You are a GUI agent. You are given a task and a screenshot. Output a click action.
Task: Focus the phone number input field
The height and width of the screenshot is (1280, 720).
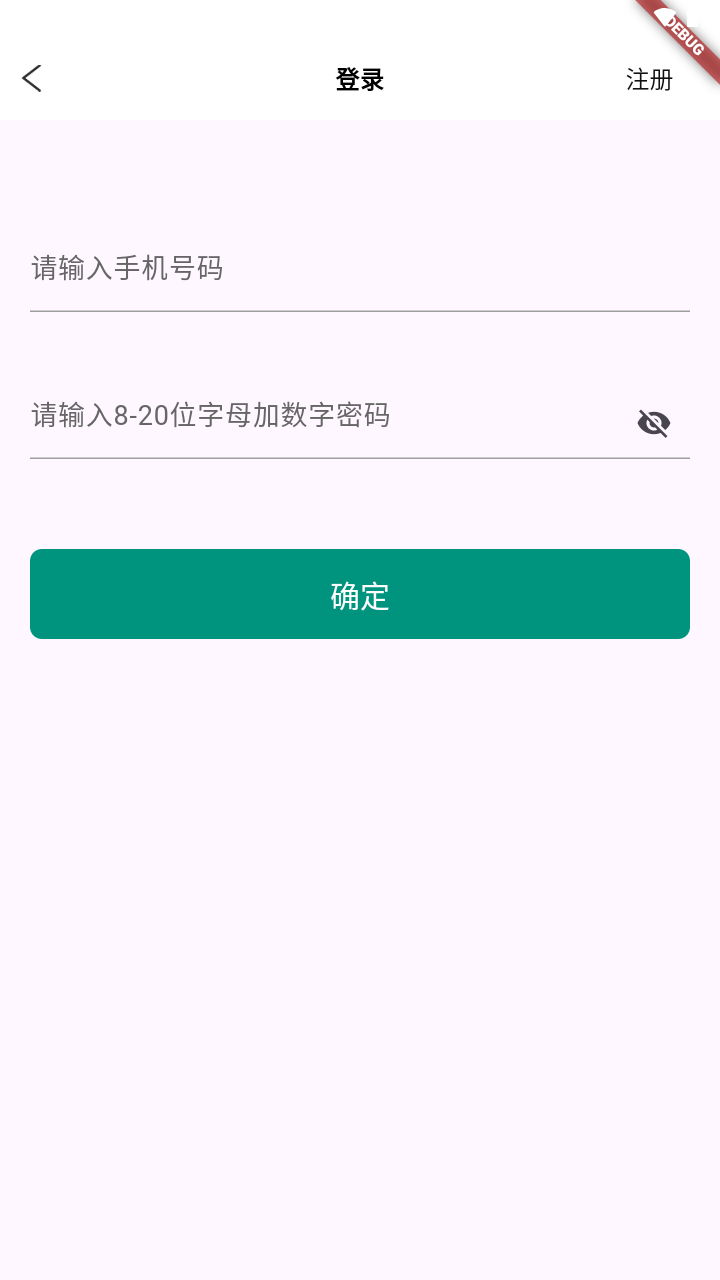tap(360, 268)
